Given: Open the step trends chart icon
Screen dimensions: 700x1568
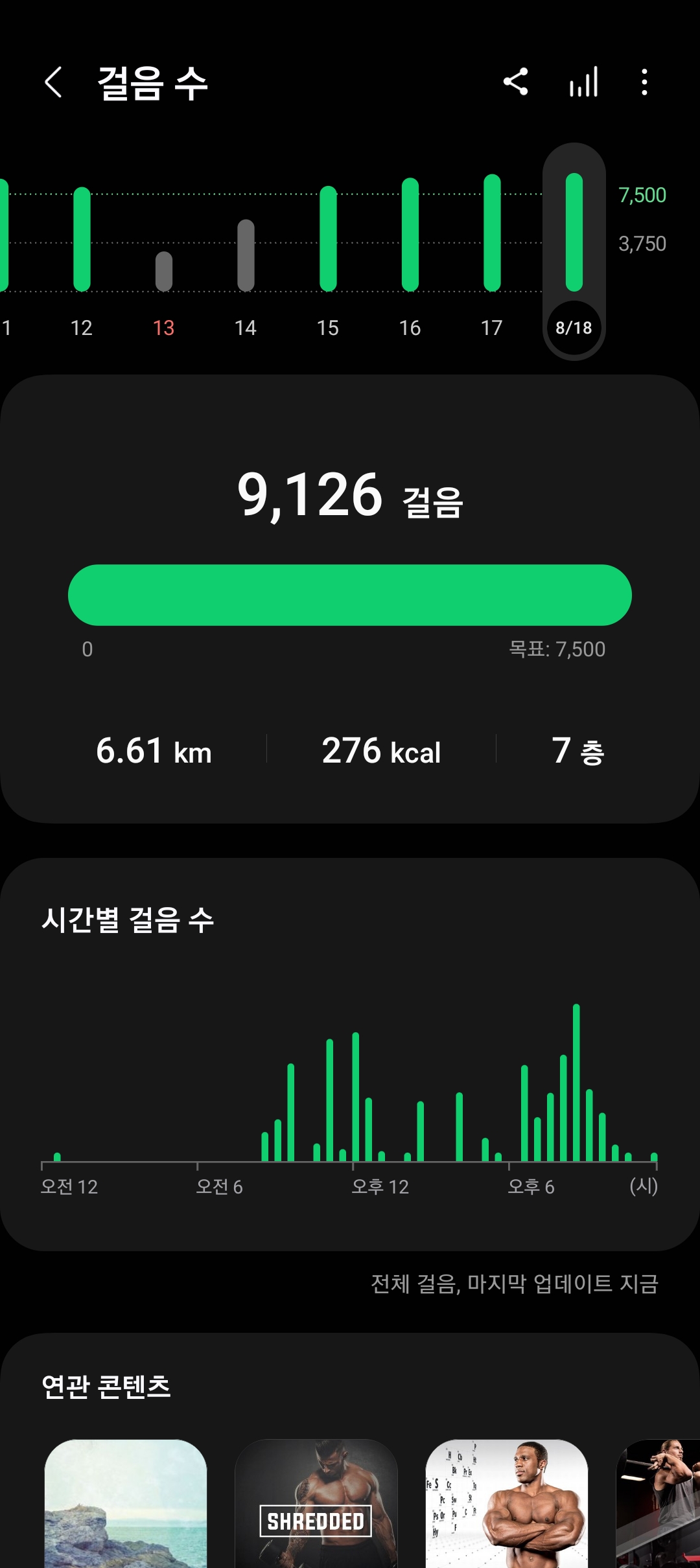Looking at the screenshot, I should pyautogui.click(x=583, y=83).
